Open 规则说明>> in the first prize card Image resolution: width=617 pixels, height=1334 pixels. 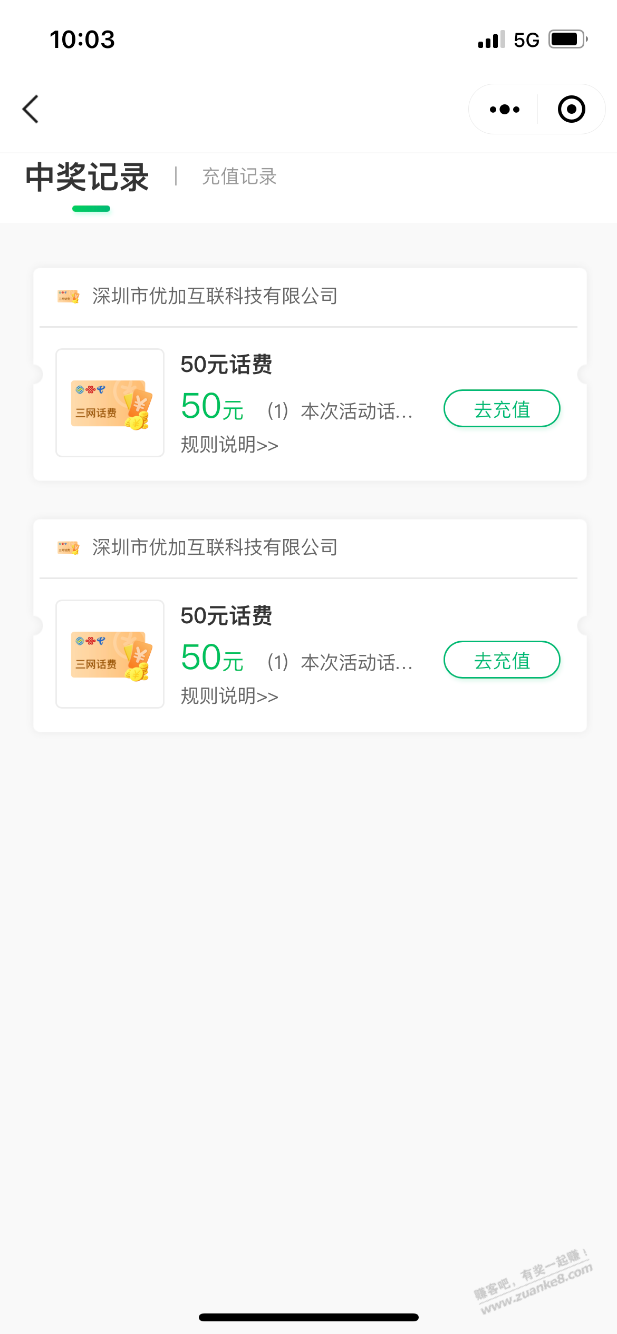(229, 445)
